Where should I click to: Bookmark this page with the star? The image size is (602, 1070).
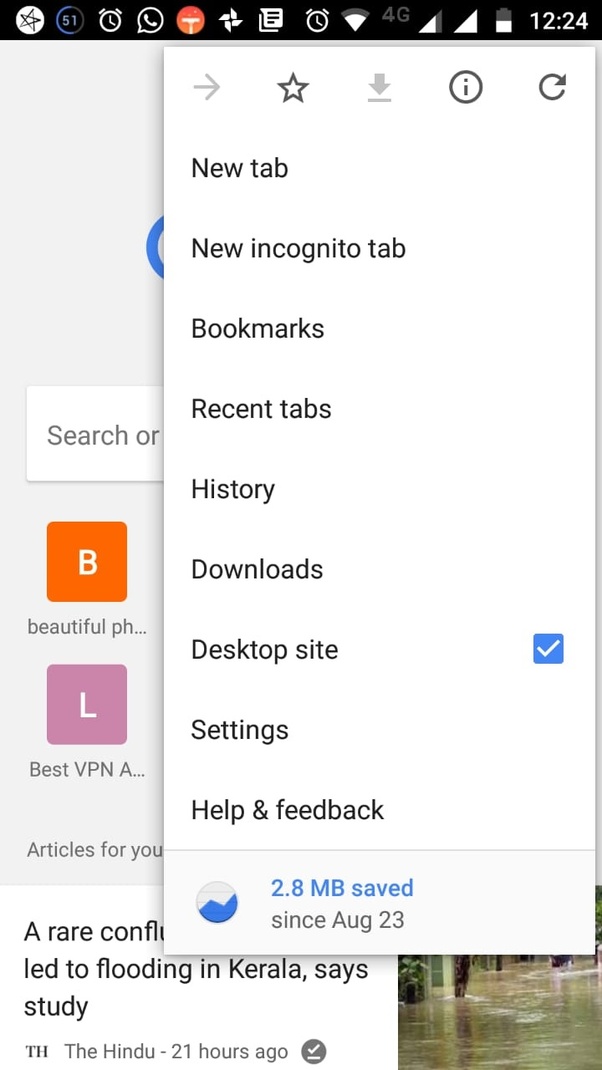[293, 89]
